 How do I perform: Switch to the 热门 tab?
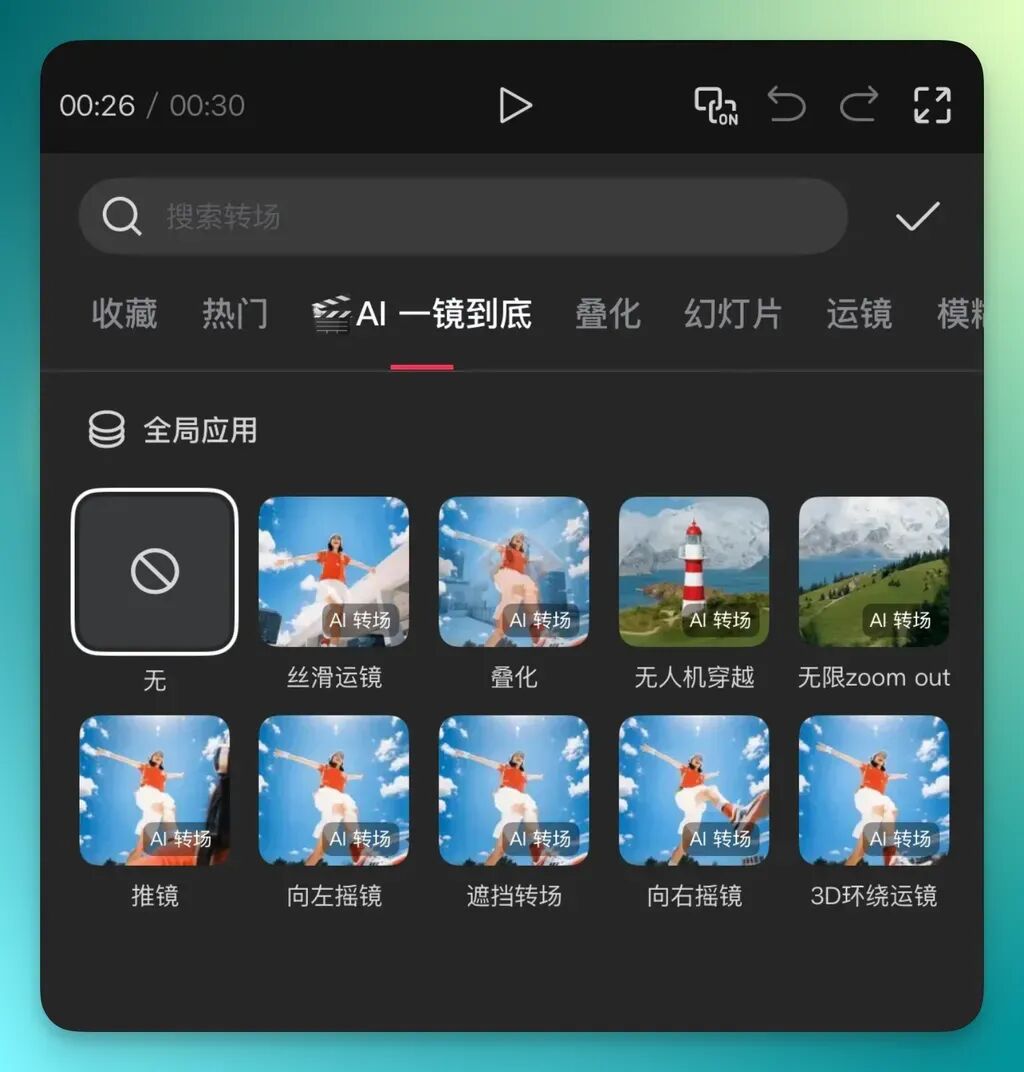[234, 314]
